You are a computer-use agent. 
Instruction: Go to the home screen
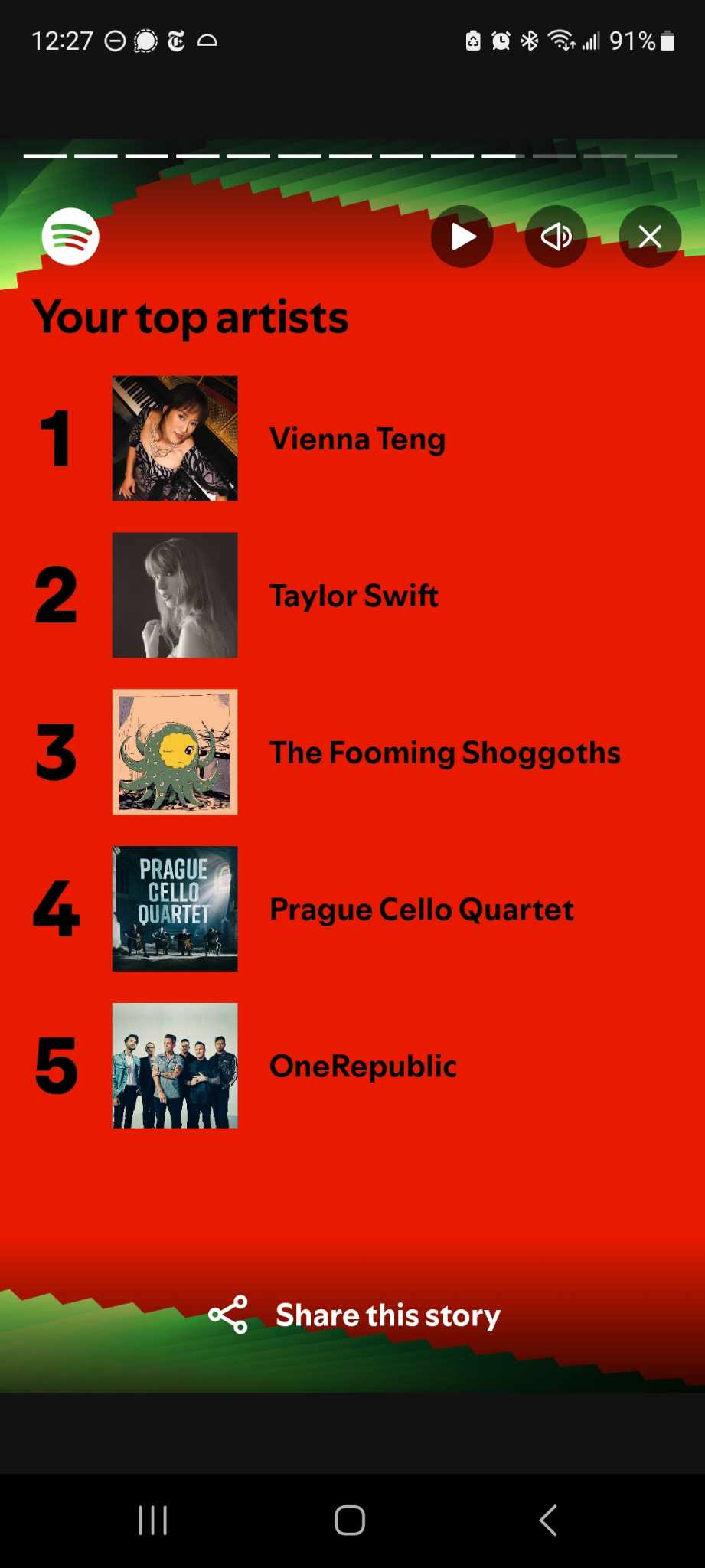350,1520
